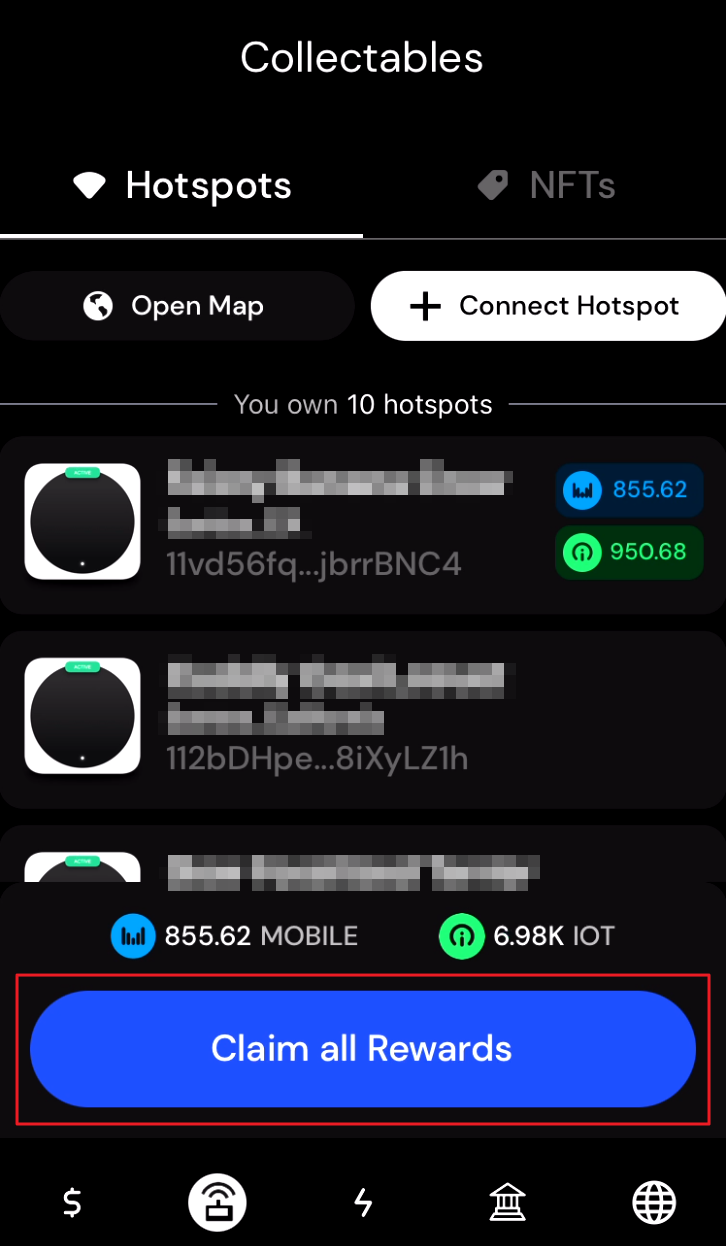
Task: Open the governance building tab
Action: 508,1202
